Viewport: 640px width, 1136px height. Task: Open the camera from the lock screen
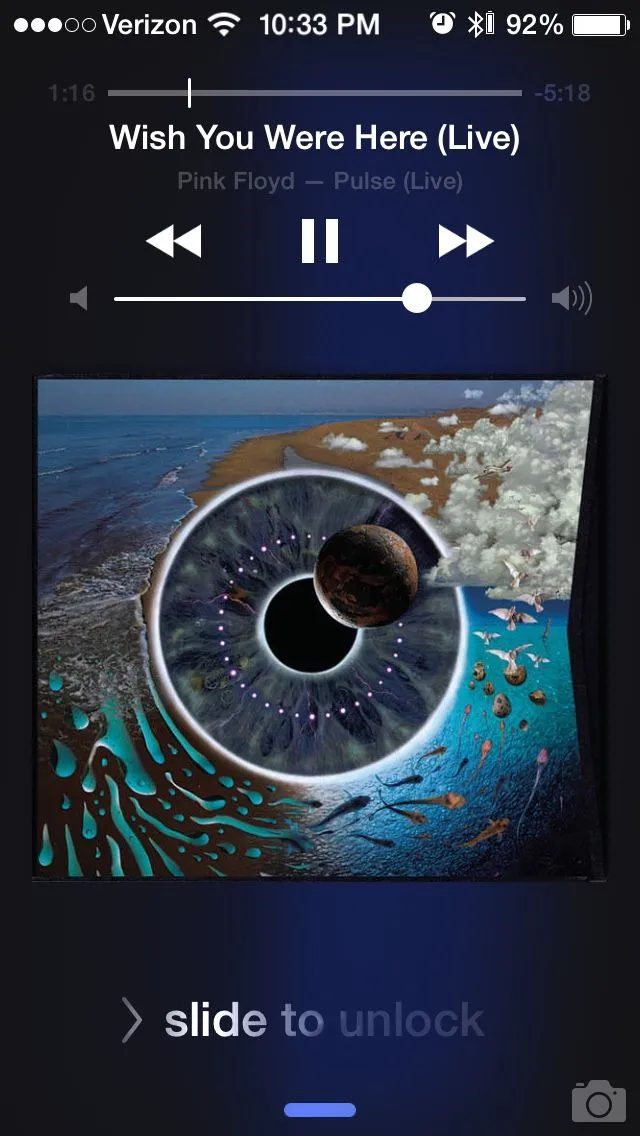point(598,1101)
